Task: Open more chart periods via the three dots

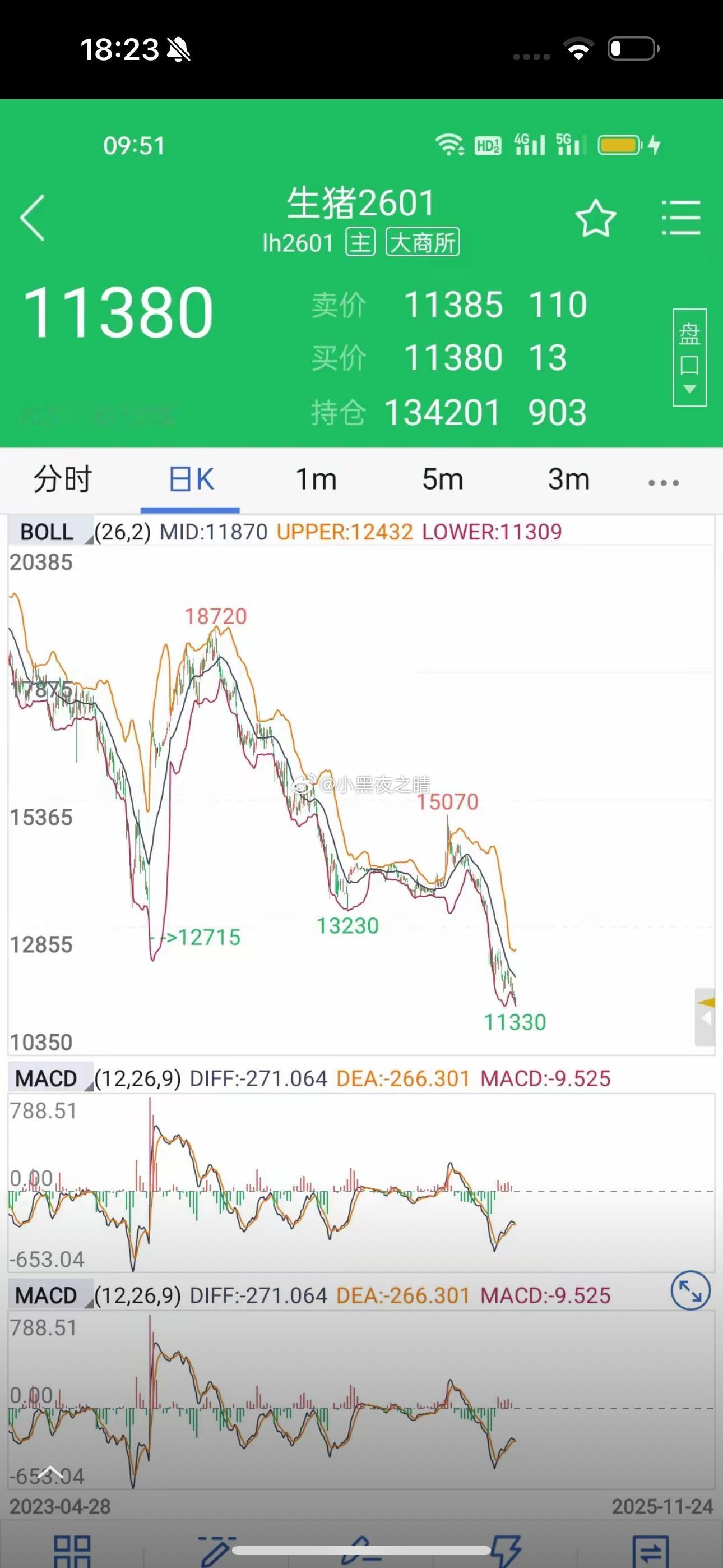Action: [664, 482]
